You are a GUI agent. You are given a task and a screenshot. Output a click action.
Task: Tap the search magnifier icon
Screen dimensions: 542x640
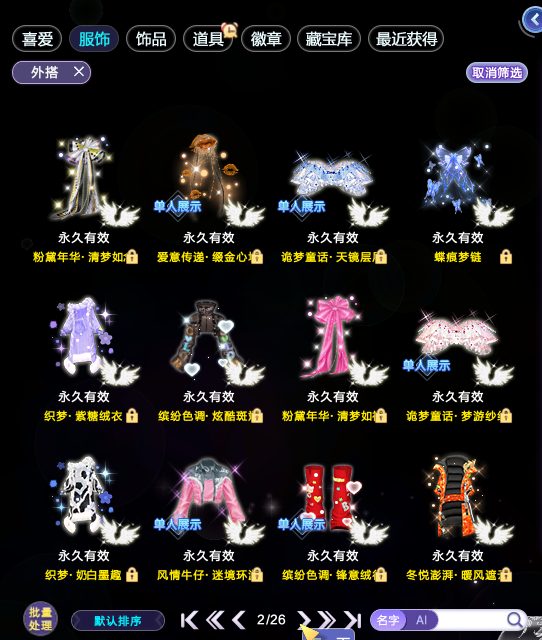tap(515, 620)
